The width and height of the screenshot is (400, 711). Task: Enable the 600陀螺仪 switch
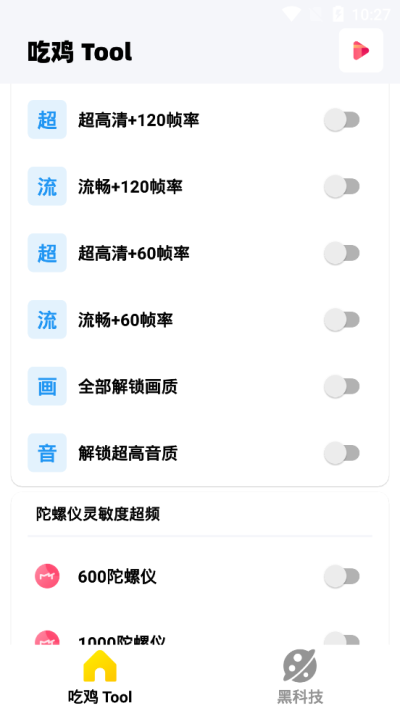click(x=342, y=576)
